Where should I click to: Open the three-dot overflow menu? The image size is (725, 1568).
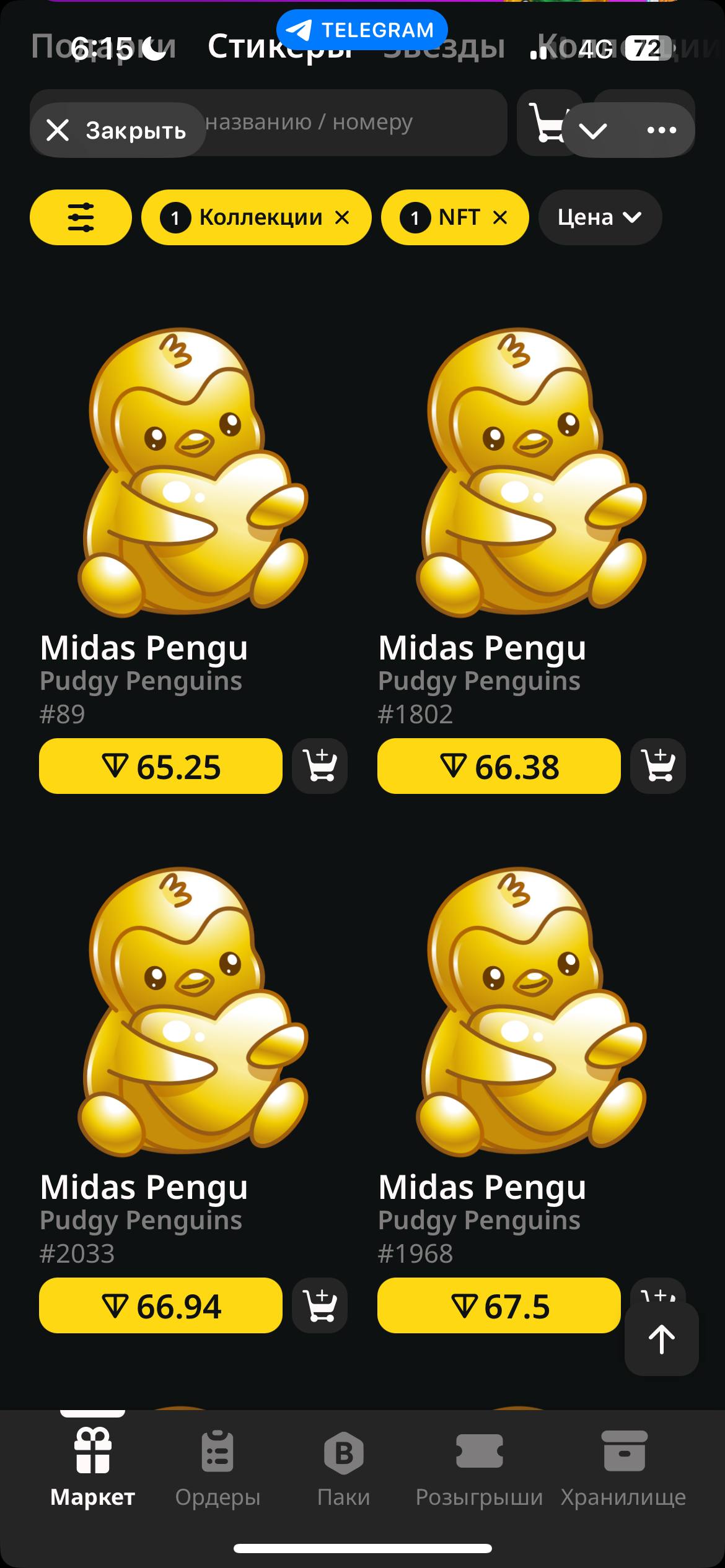tap(661, 130)
